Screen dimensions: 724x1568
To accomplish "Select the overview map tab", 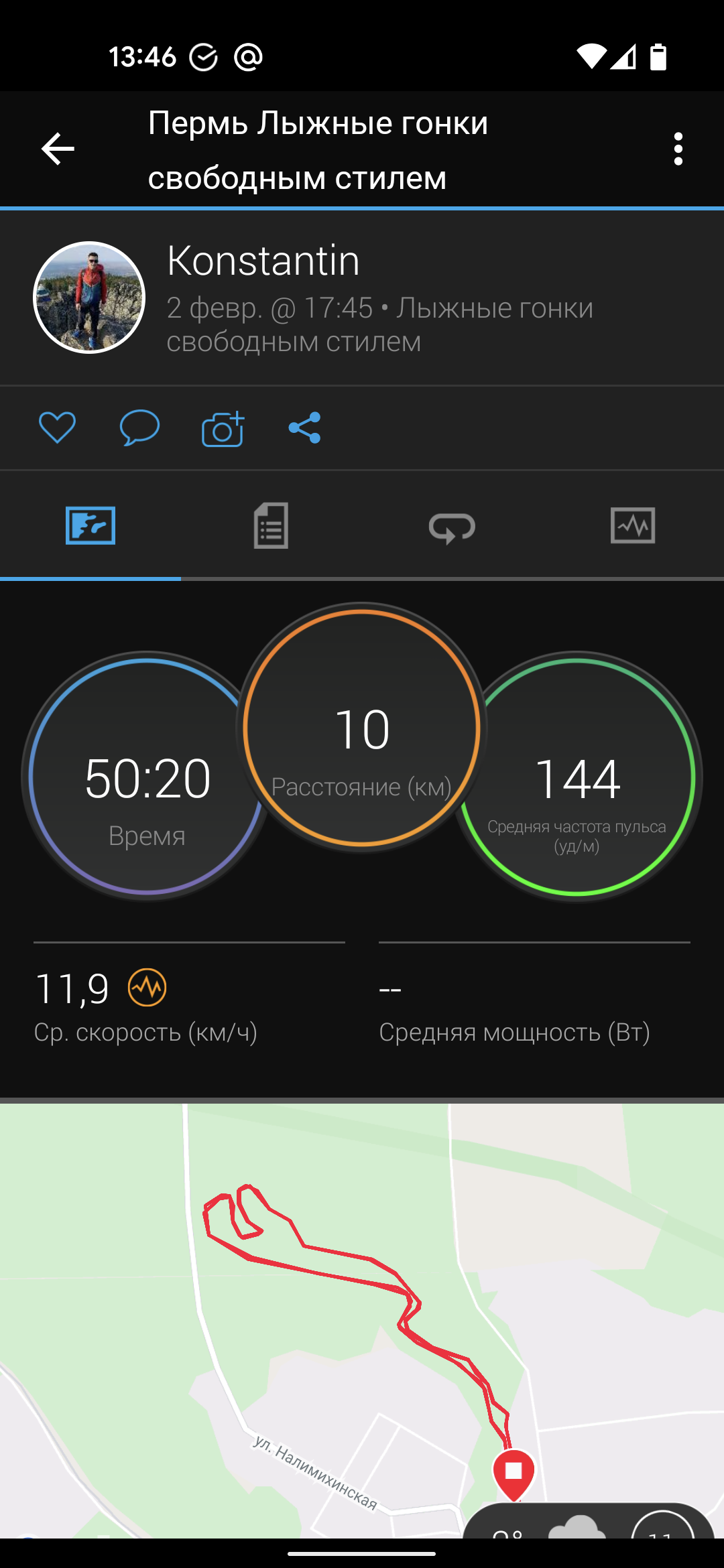I will tap(90, 526).
